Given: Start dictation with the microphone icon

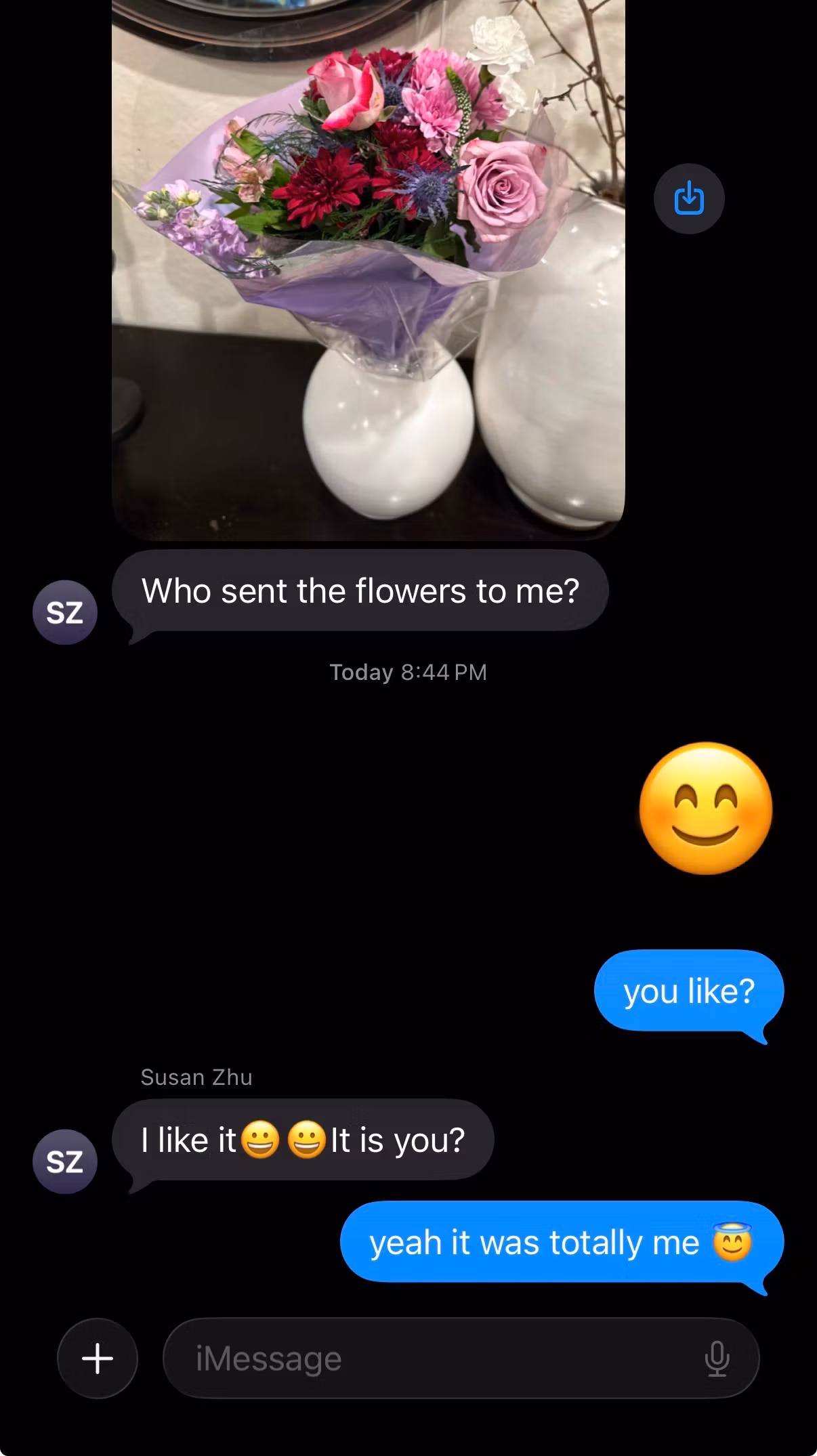Looking at the screenshot, I should click(x=716, y=1358).
